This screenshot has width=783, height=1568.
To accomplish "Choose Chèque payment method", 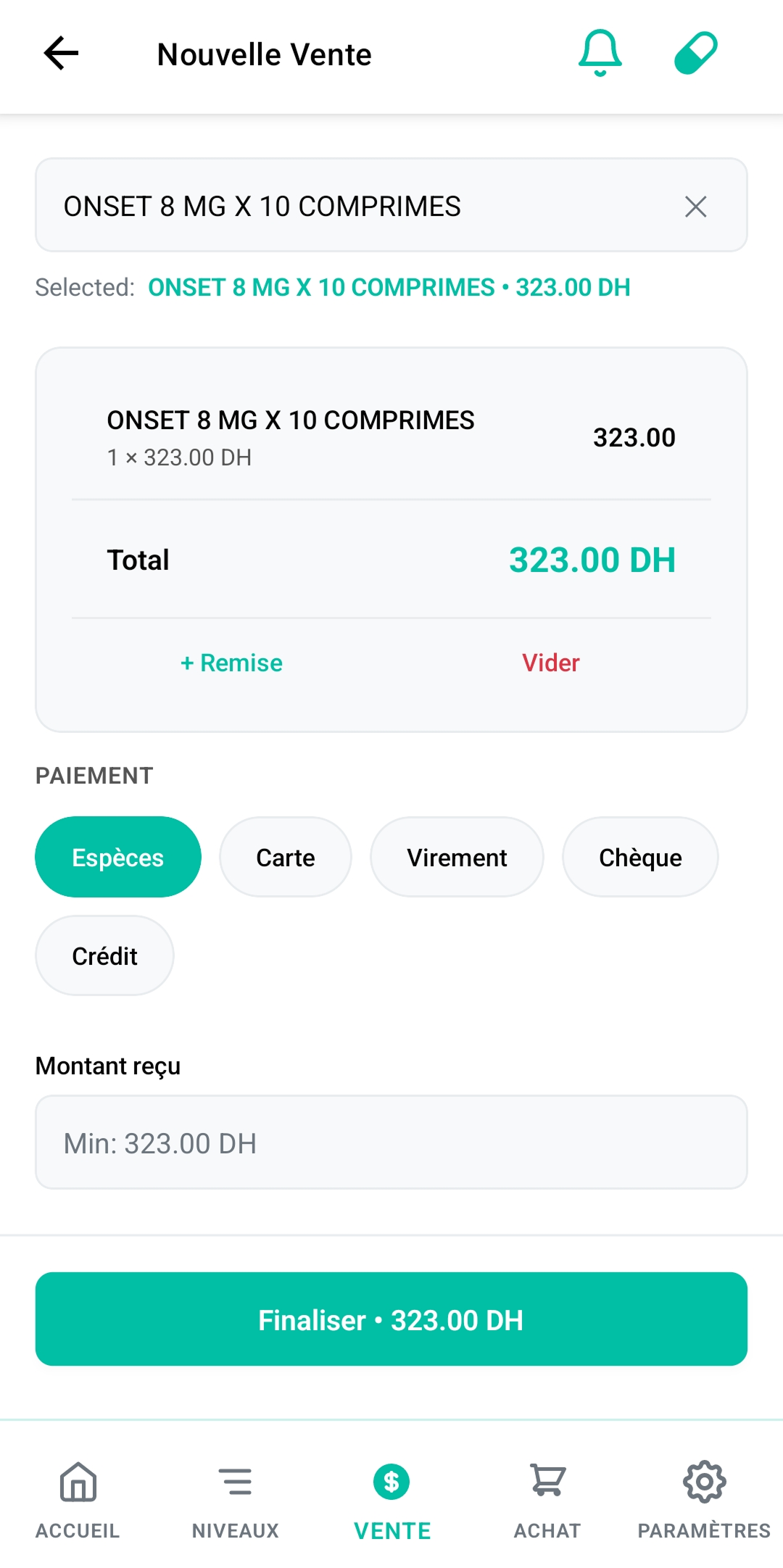I will tap(639, 857).
